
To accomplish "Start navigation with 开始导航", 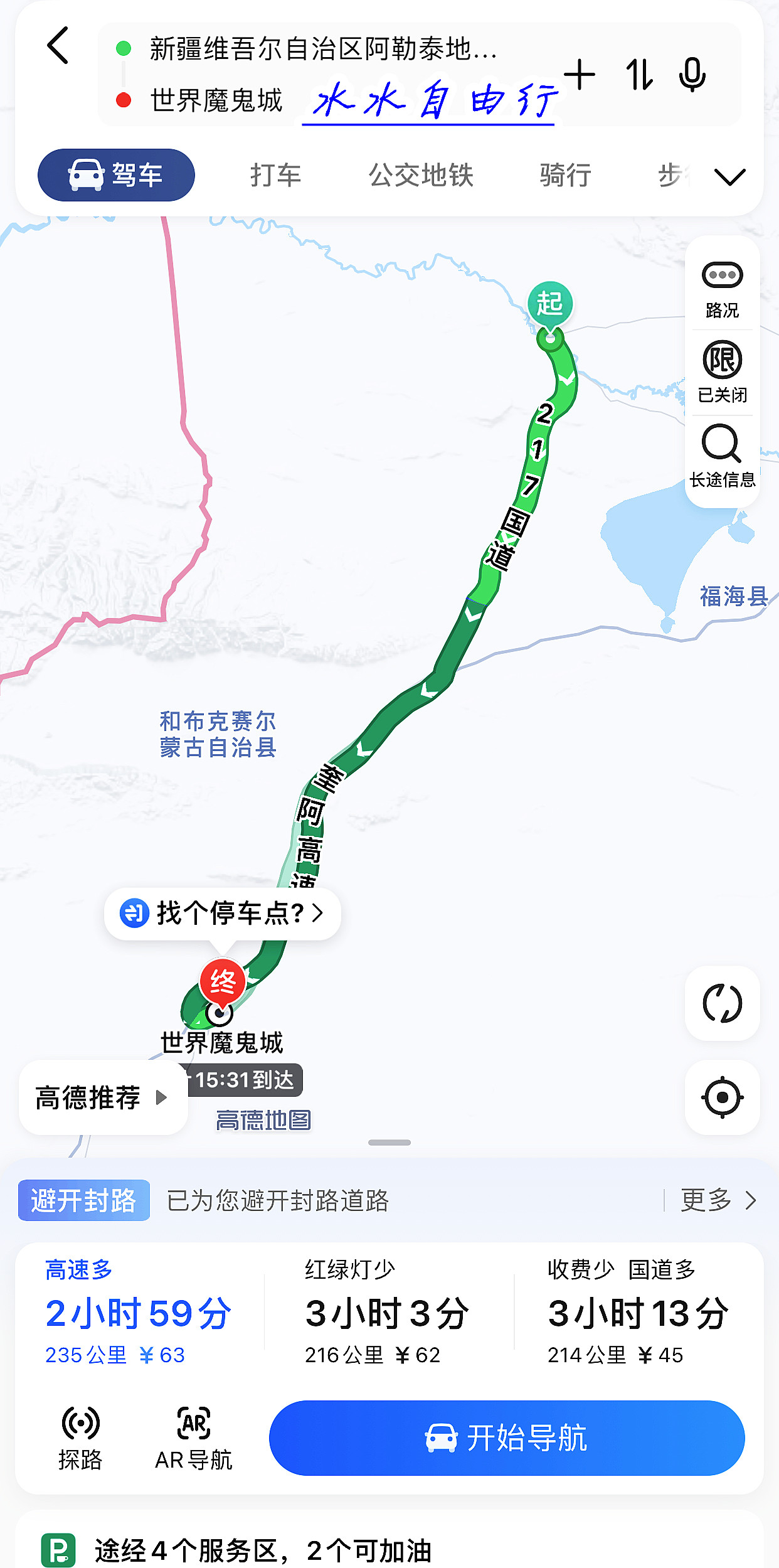I will (506, 1437).
